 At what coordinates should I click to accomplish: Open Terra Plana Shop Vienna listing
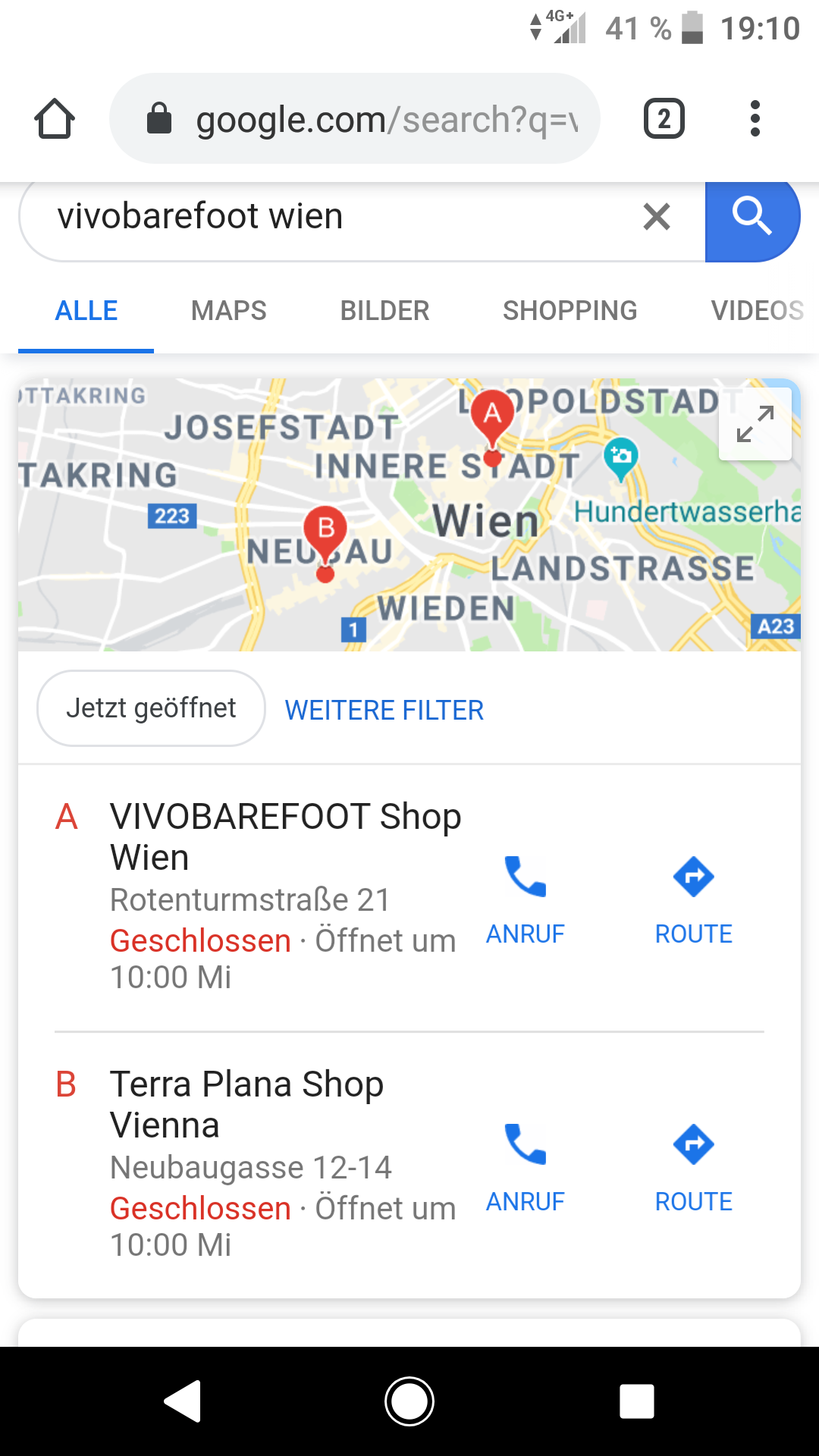(246, 1104)
